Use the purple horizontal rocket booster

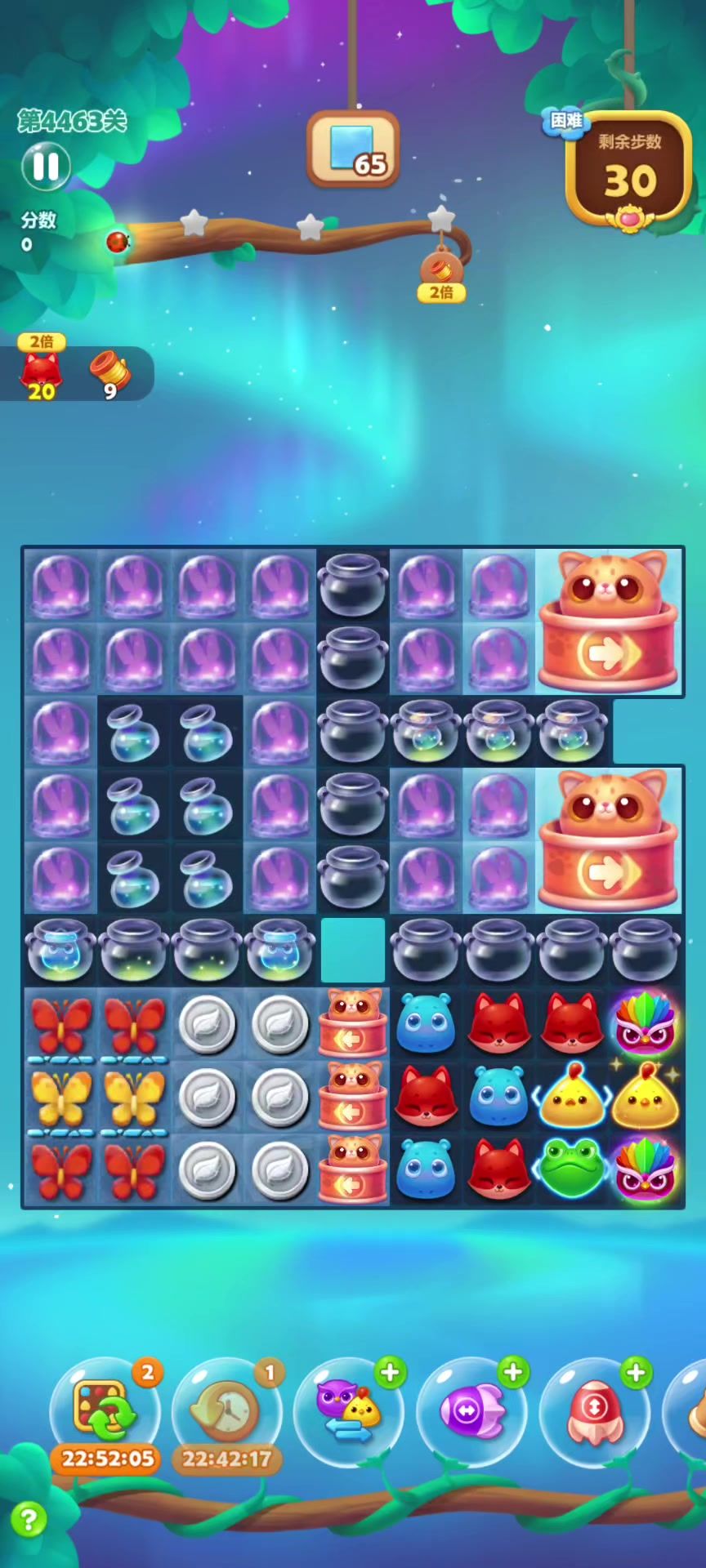471,1410
